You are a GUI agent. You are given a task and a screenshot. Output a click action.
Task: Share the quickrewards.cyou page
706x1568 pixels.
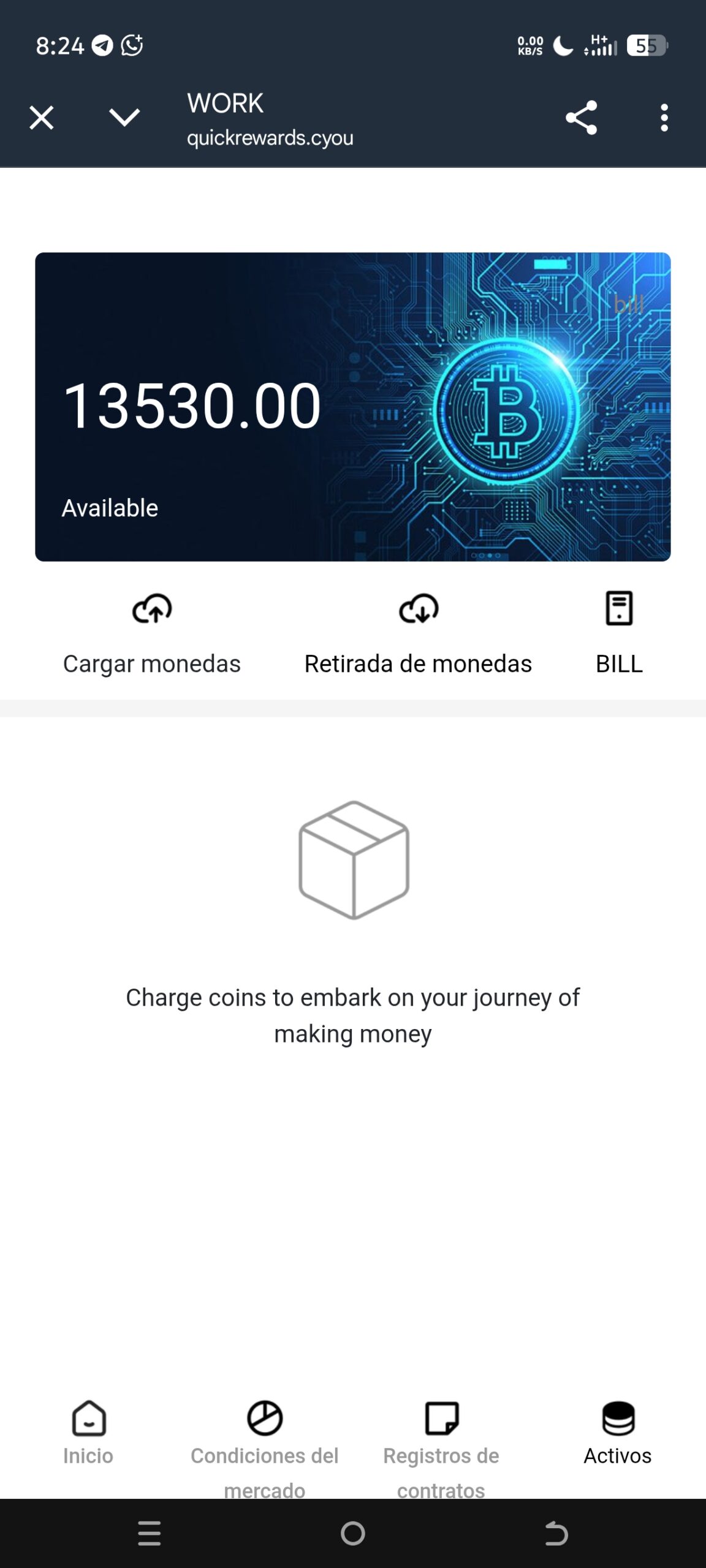click(x=581, y=118)
